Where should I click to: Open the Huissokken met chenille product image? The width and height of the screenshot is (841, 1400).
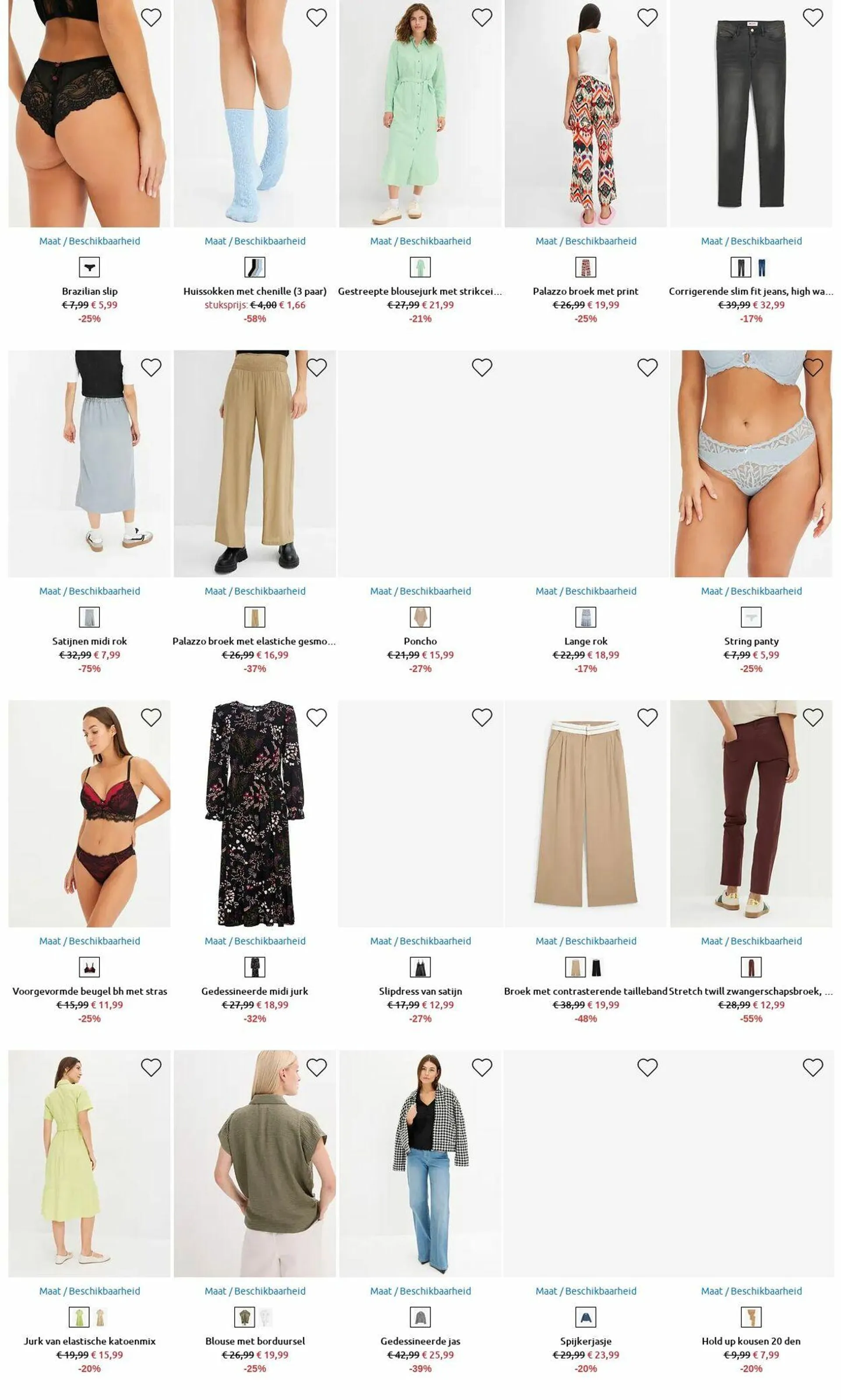(254, 113)
